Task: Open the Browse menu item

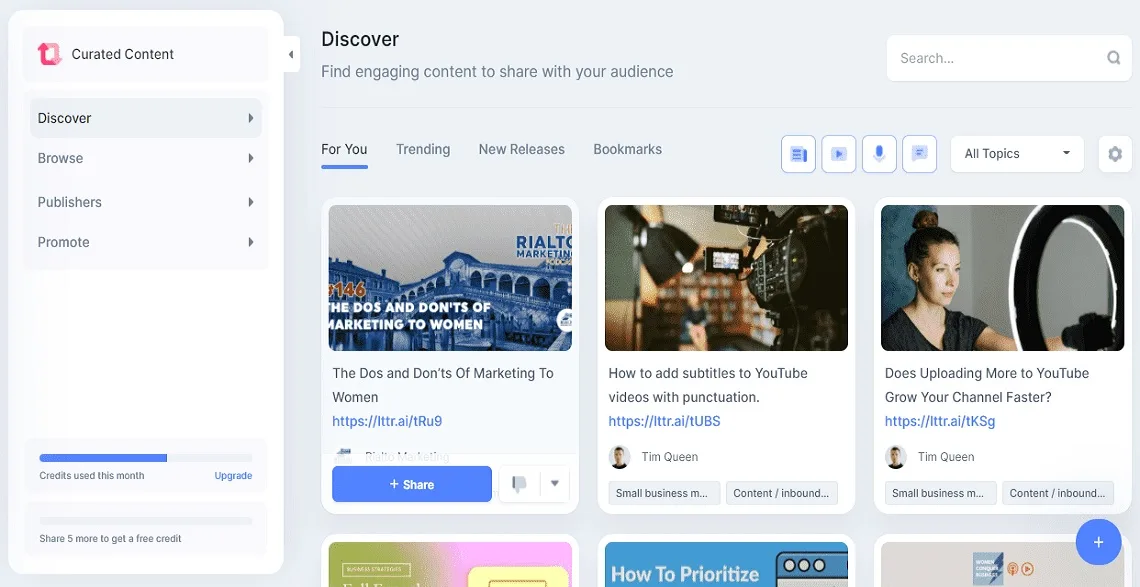Action: [x=146, y=158]
